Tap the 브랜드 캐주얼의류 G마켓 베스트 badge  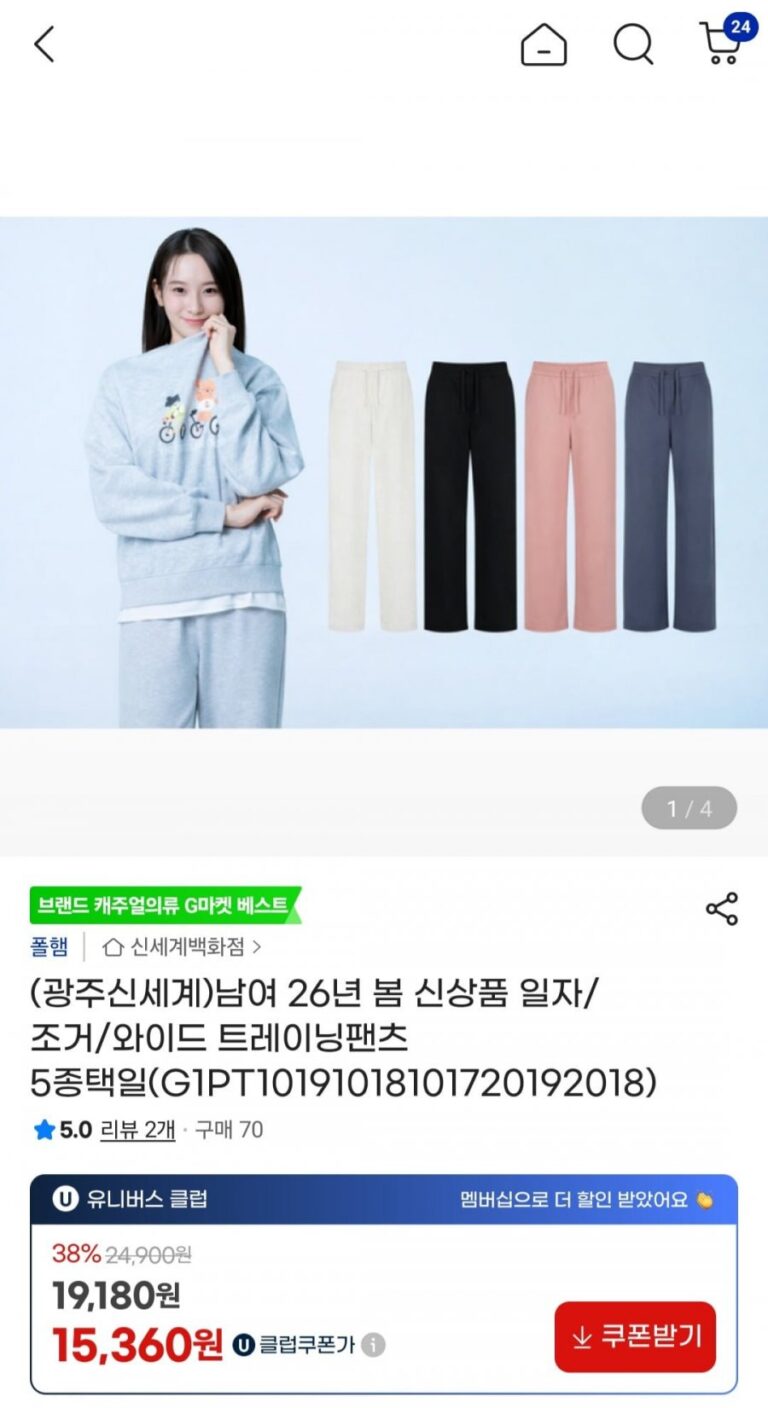(164, 906)
